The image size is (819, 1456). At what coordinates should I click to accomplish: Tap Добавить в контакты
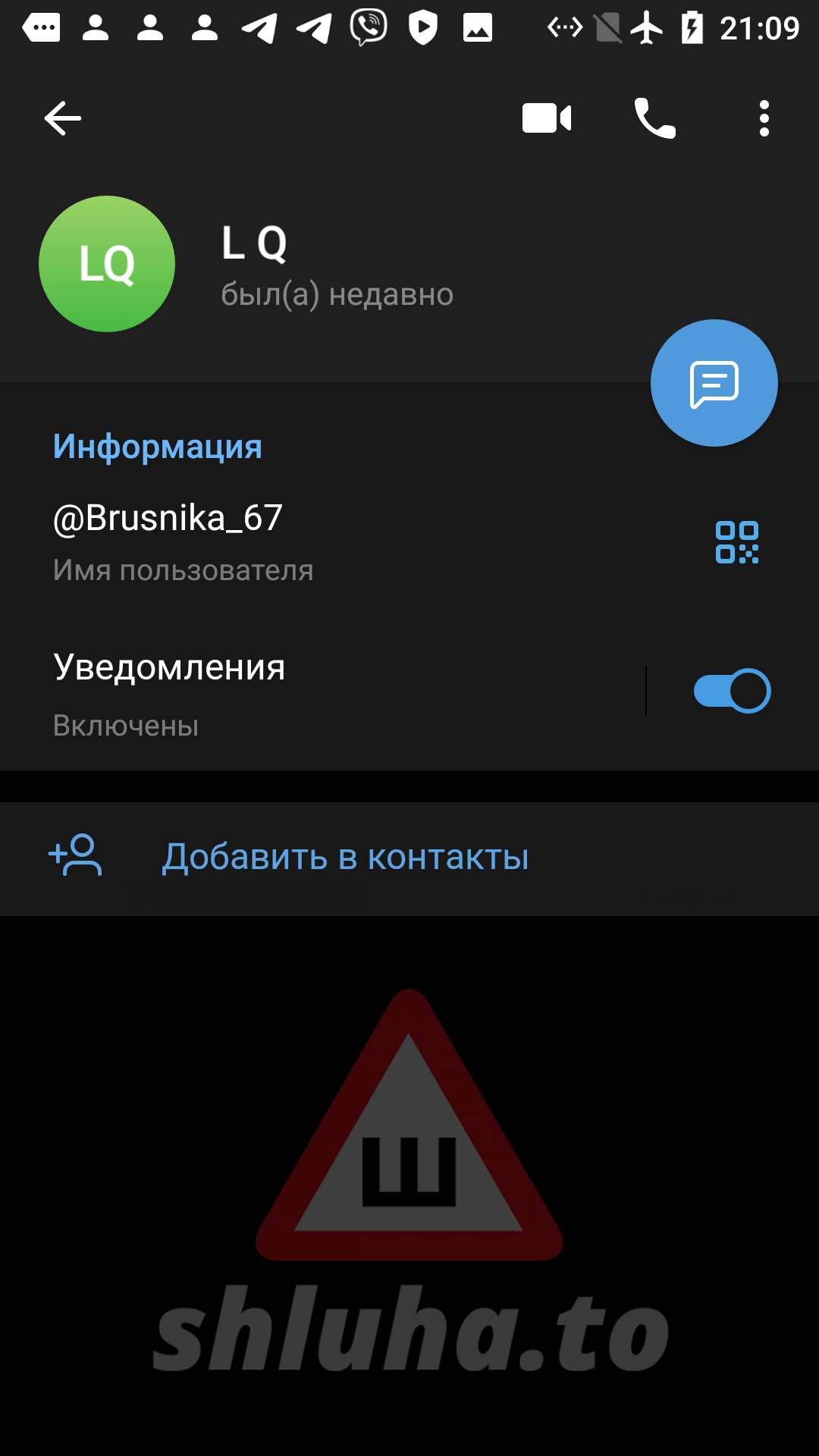(345, 858)
